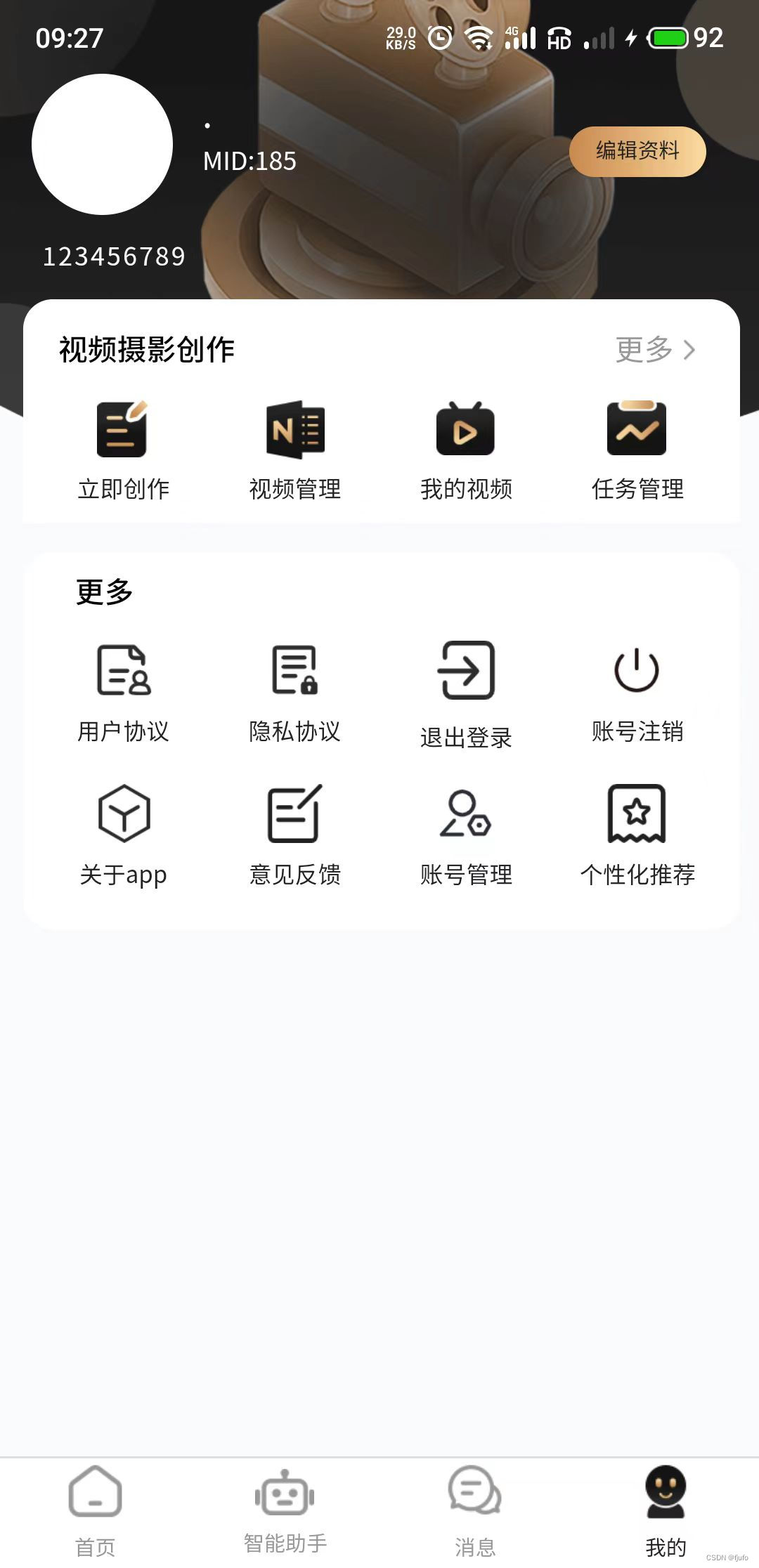
Task: Tap the 编辑资料 edit profile button
Action: pos(638,150)
